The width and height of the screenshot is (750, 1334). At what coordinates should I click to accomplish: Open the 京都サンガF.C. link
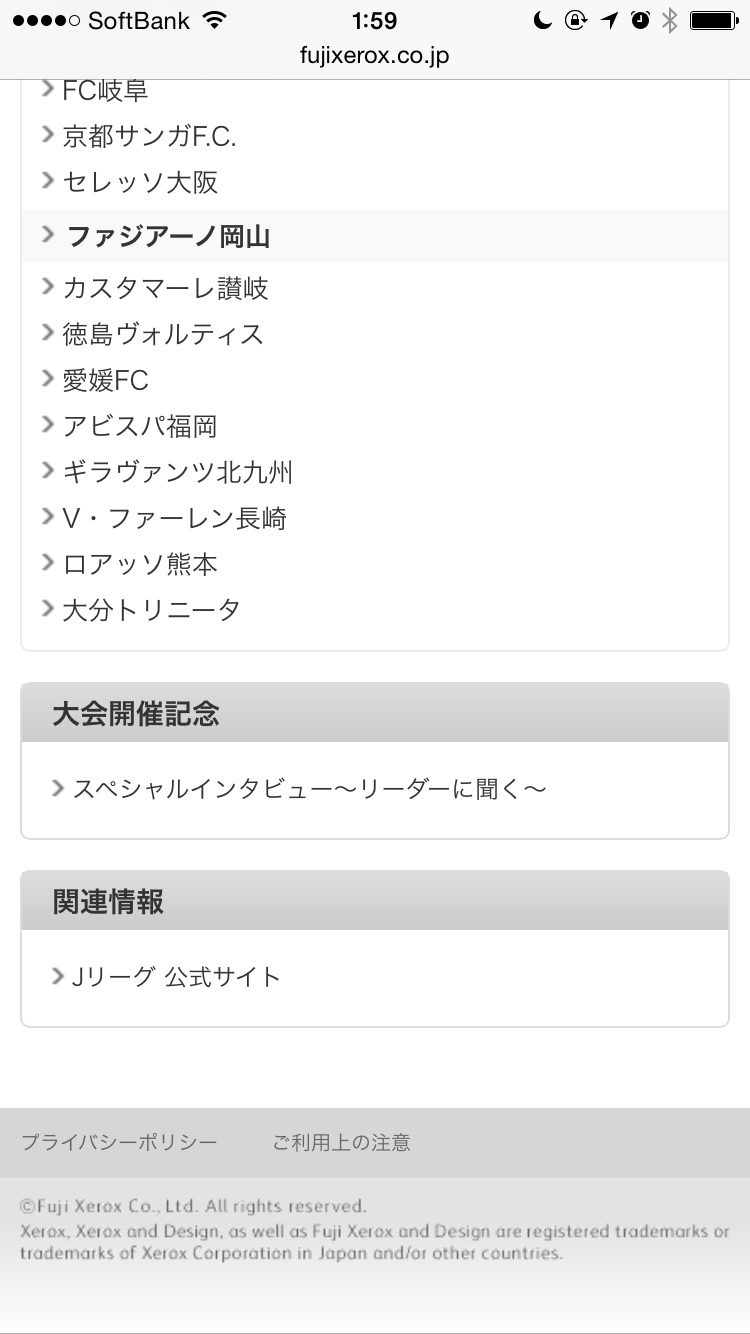pyautogui.click(x=149, y=136)
